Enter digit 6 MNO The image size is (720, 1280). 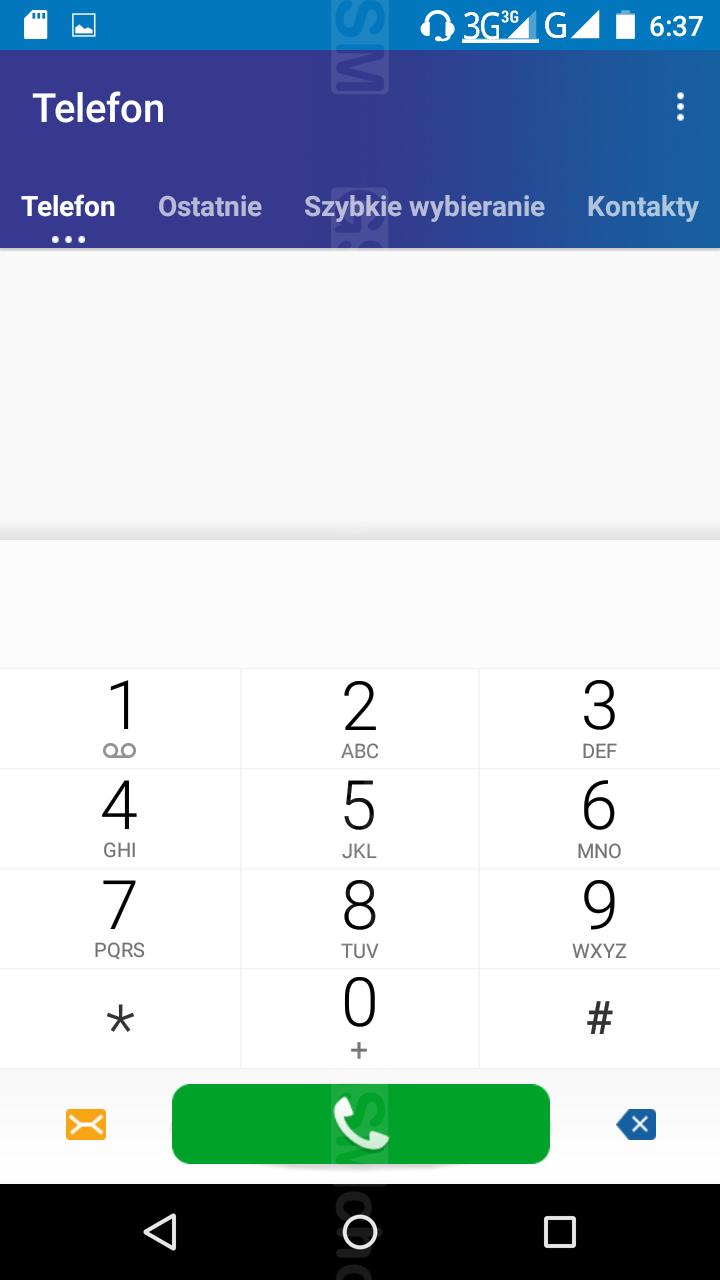pos(599,818)
